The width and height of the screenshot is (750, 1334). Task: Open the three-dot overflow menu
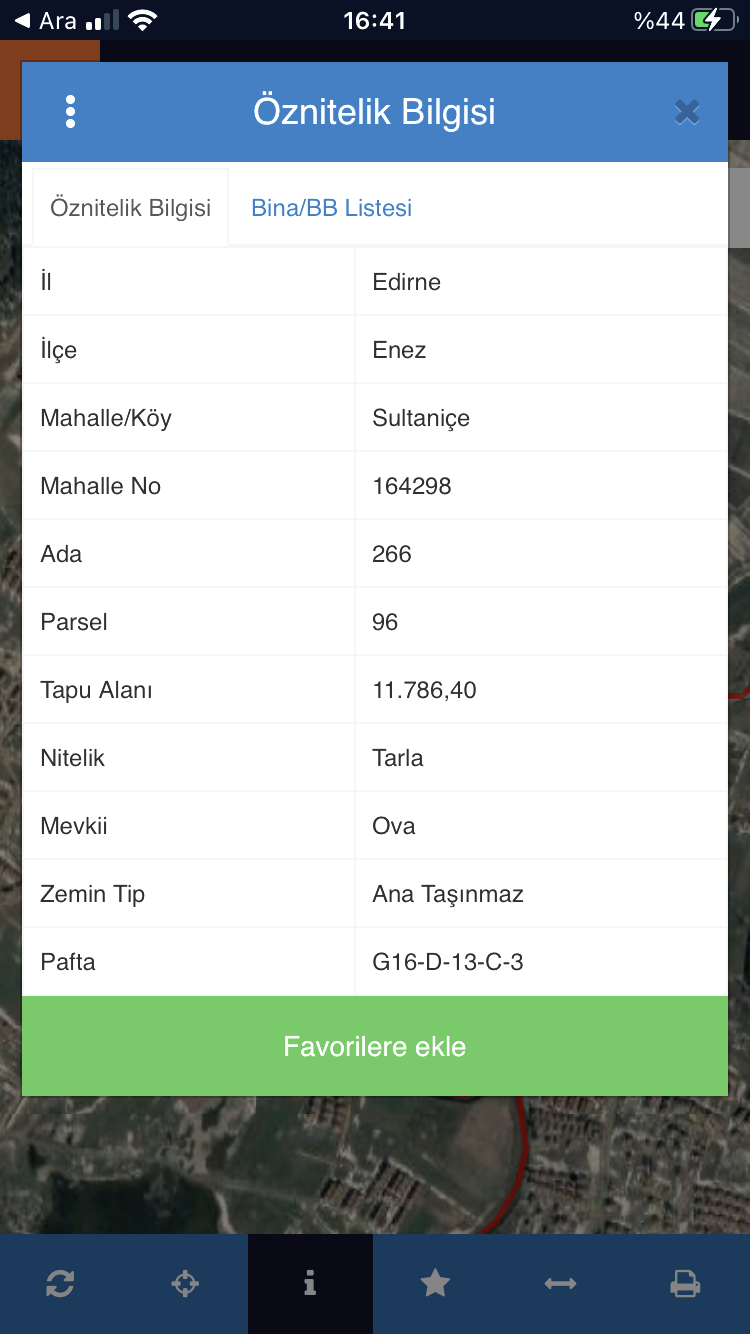(70, 112)
